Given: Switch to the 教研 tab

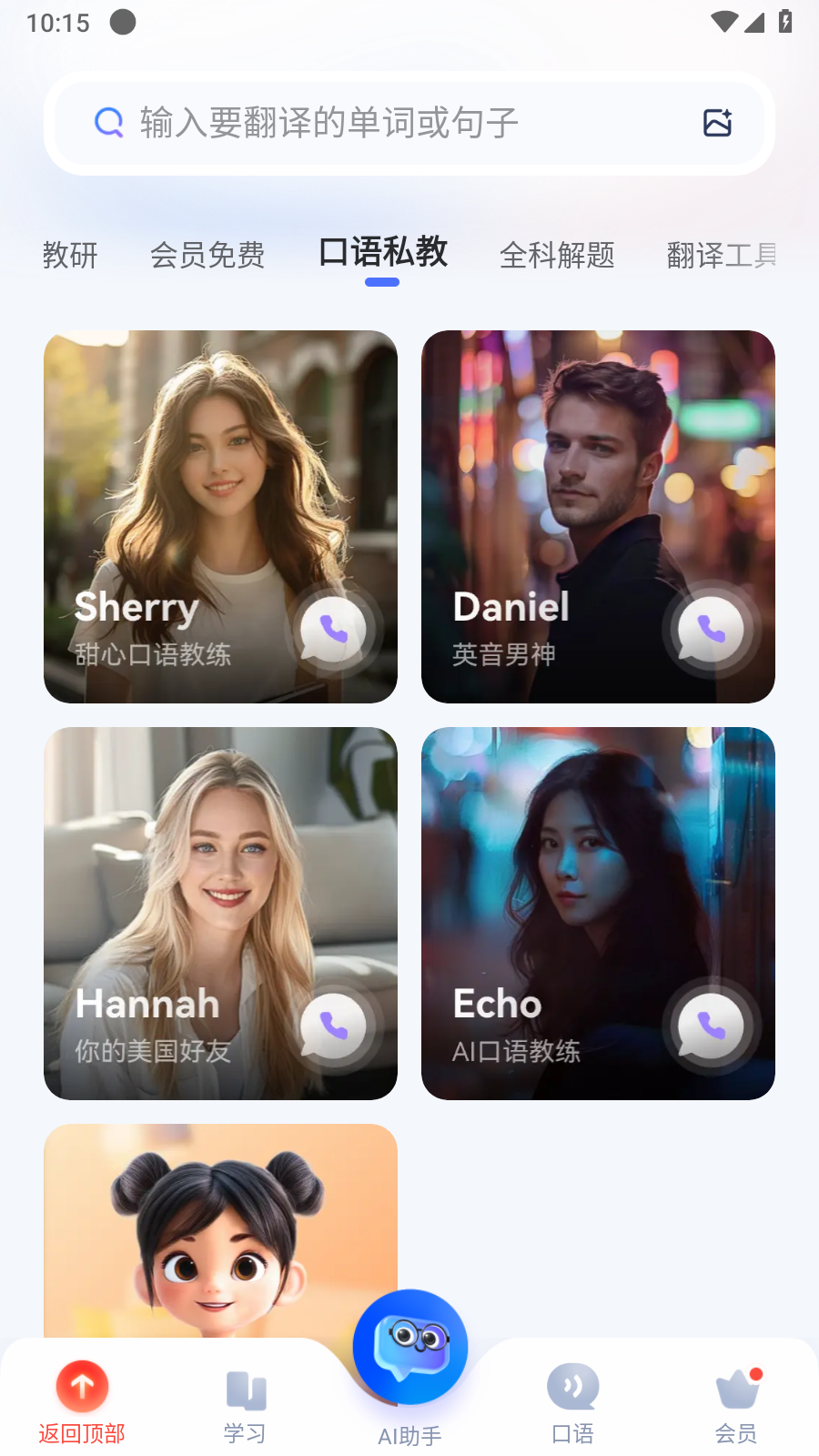Looking at the screenshot, I should 70,256.
